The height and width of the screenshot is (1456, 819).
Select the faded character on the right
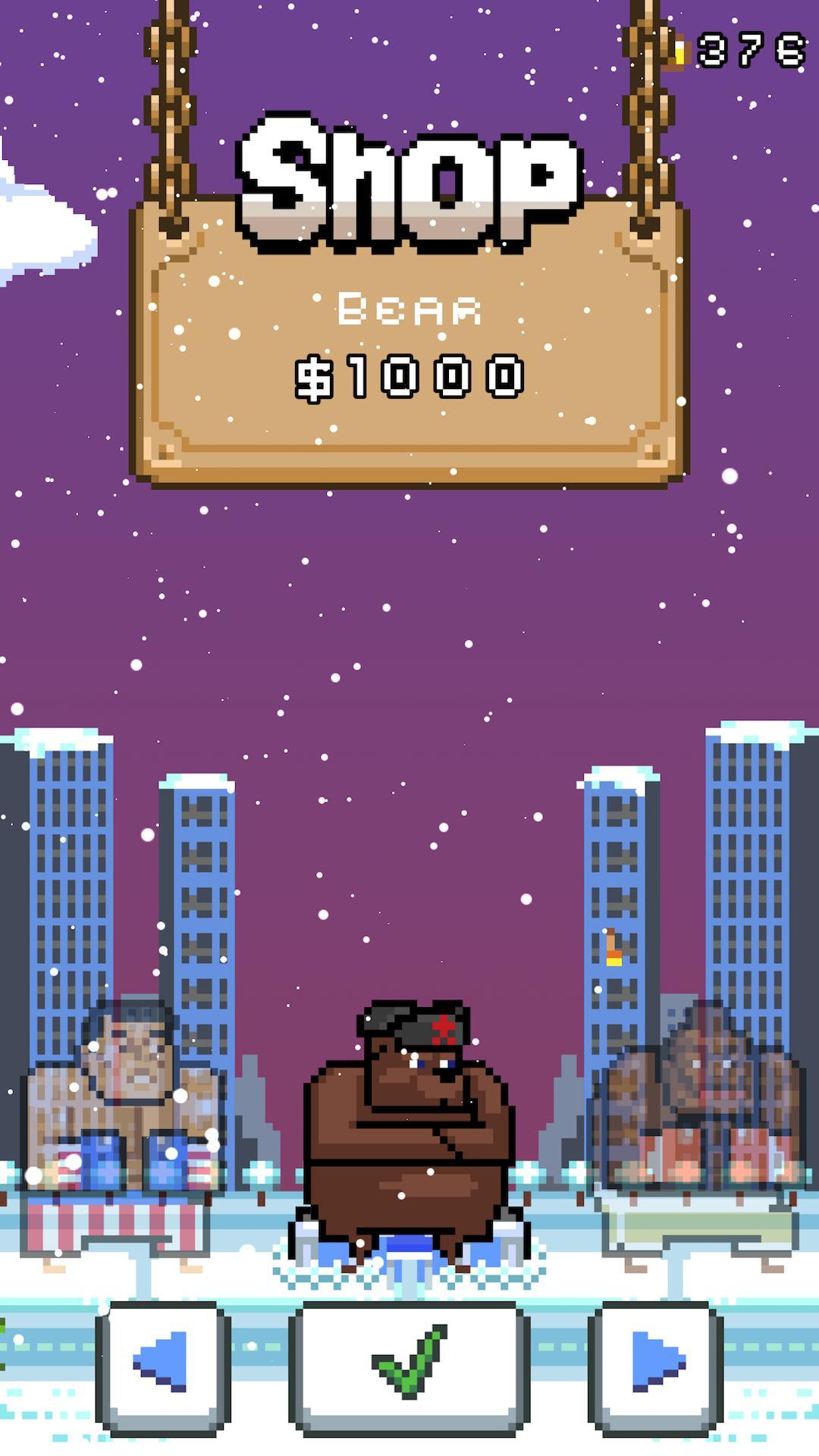pos(701,1100)
